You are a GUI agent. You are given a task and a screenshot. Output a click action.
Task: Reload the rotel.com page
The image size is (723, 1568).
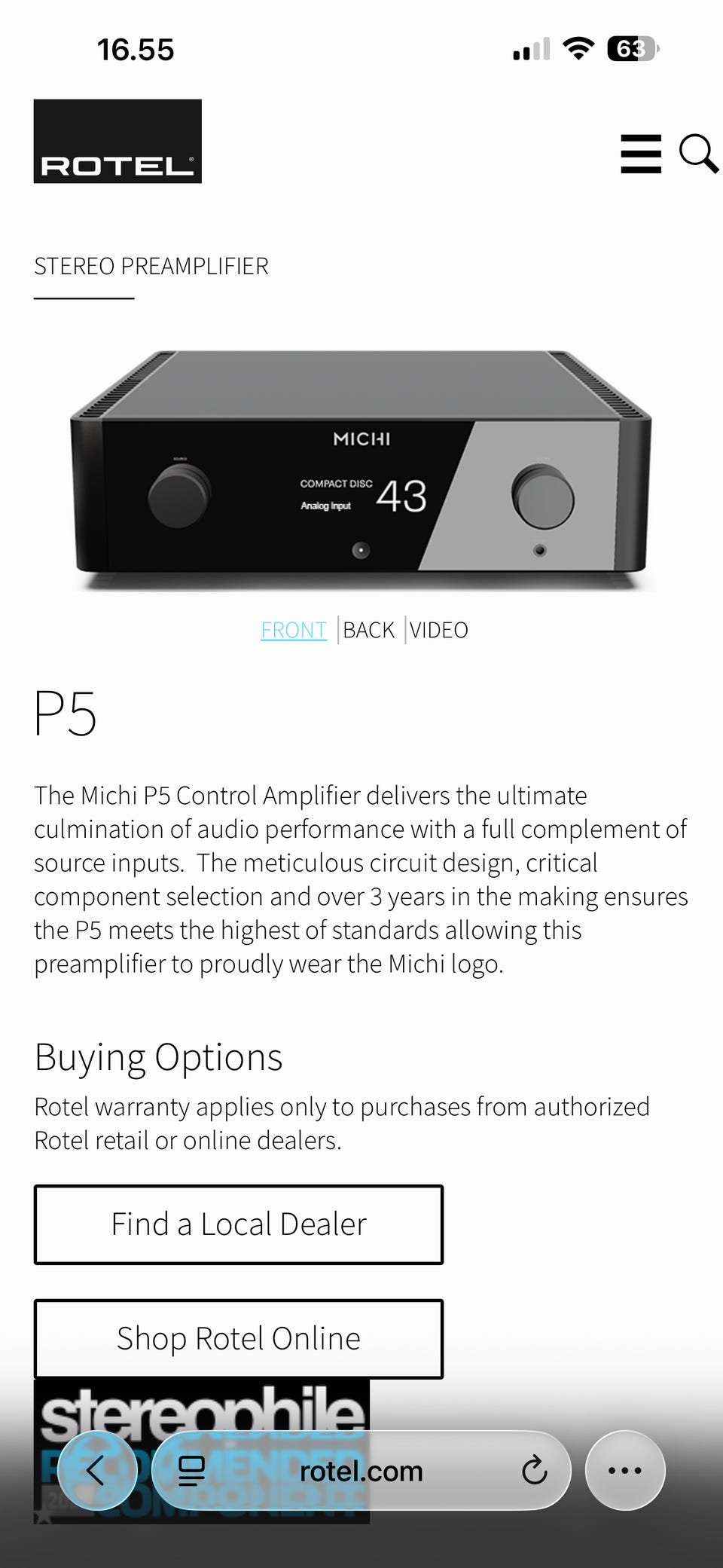point(534,1470)
